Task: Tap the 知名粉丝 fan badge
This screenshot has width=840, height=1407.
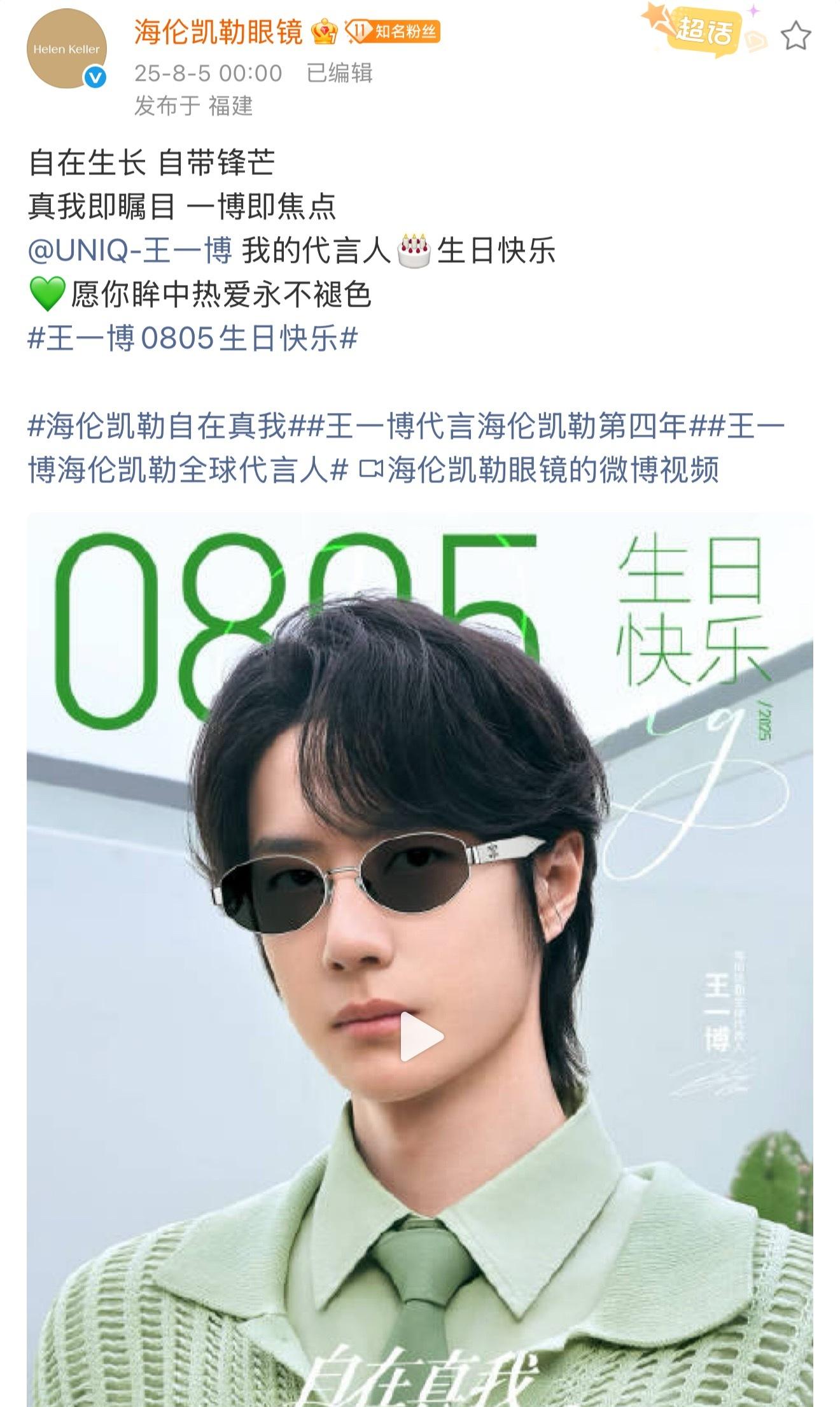Action: tap(393, 31)
